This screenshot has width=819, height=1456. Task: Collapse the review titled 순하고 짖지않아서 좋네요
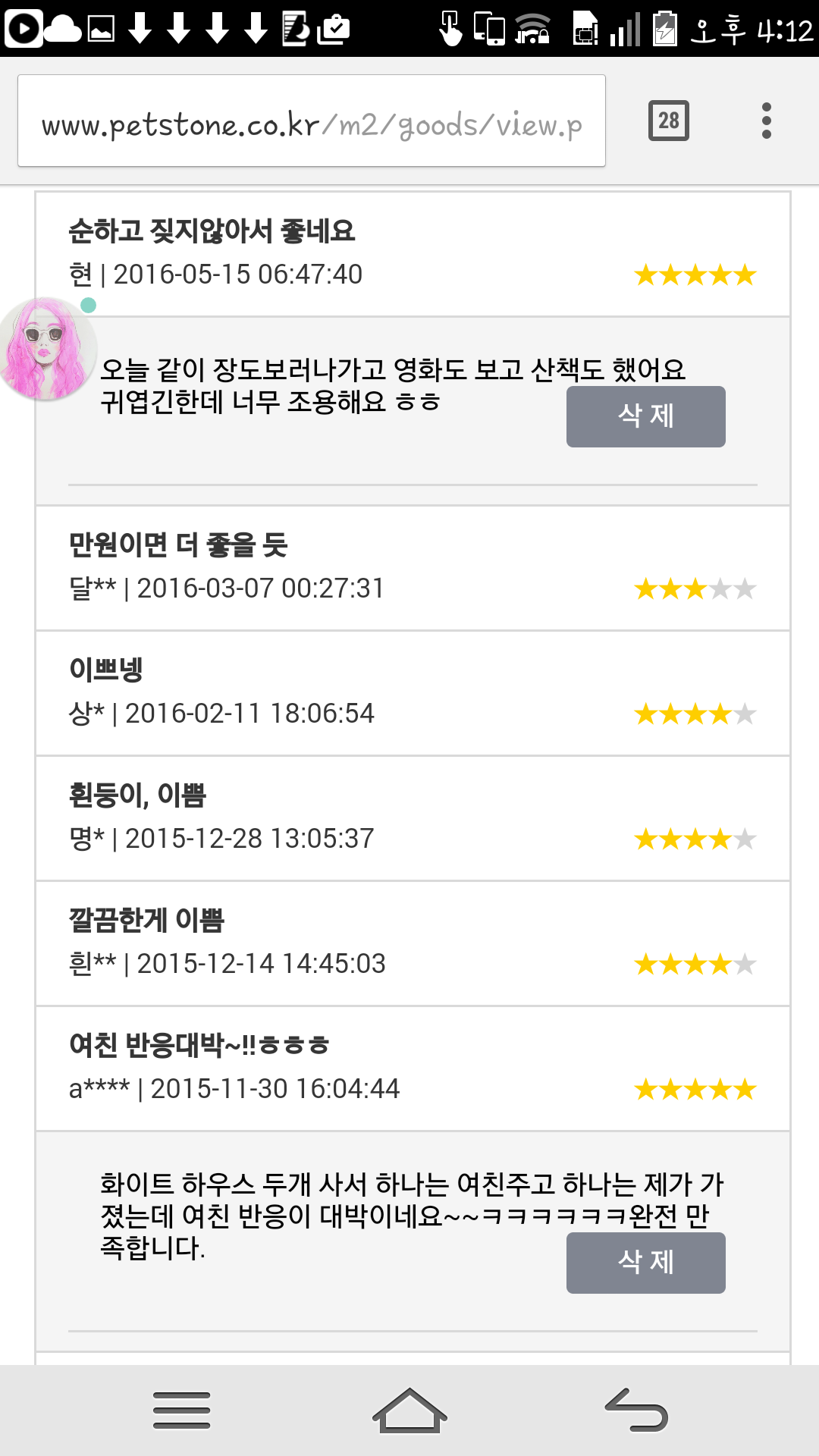pos(212,231)
